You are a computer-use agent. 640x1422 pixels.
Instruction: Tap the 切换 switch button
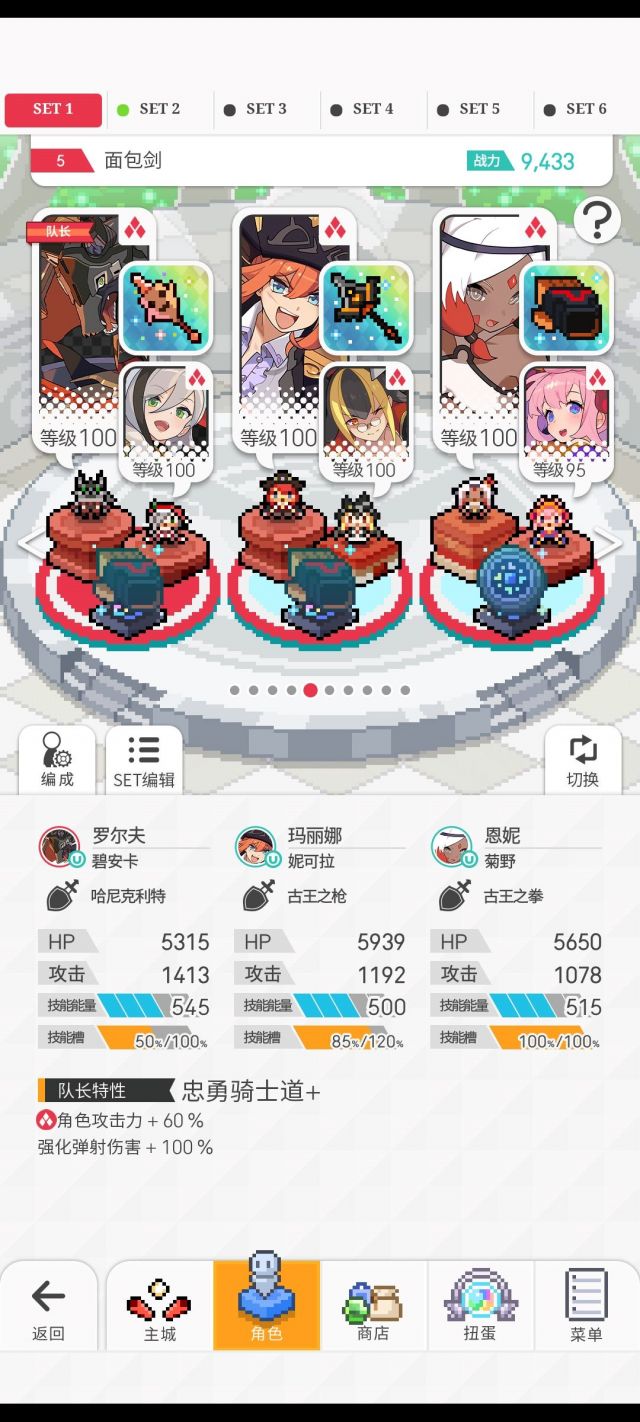click(x=582, y=760)
